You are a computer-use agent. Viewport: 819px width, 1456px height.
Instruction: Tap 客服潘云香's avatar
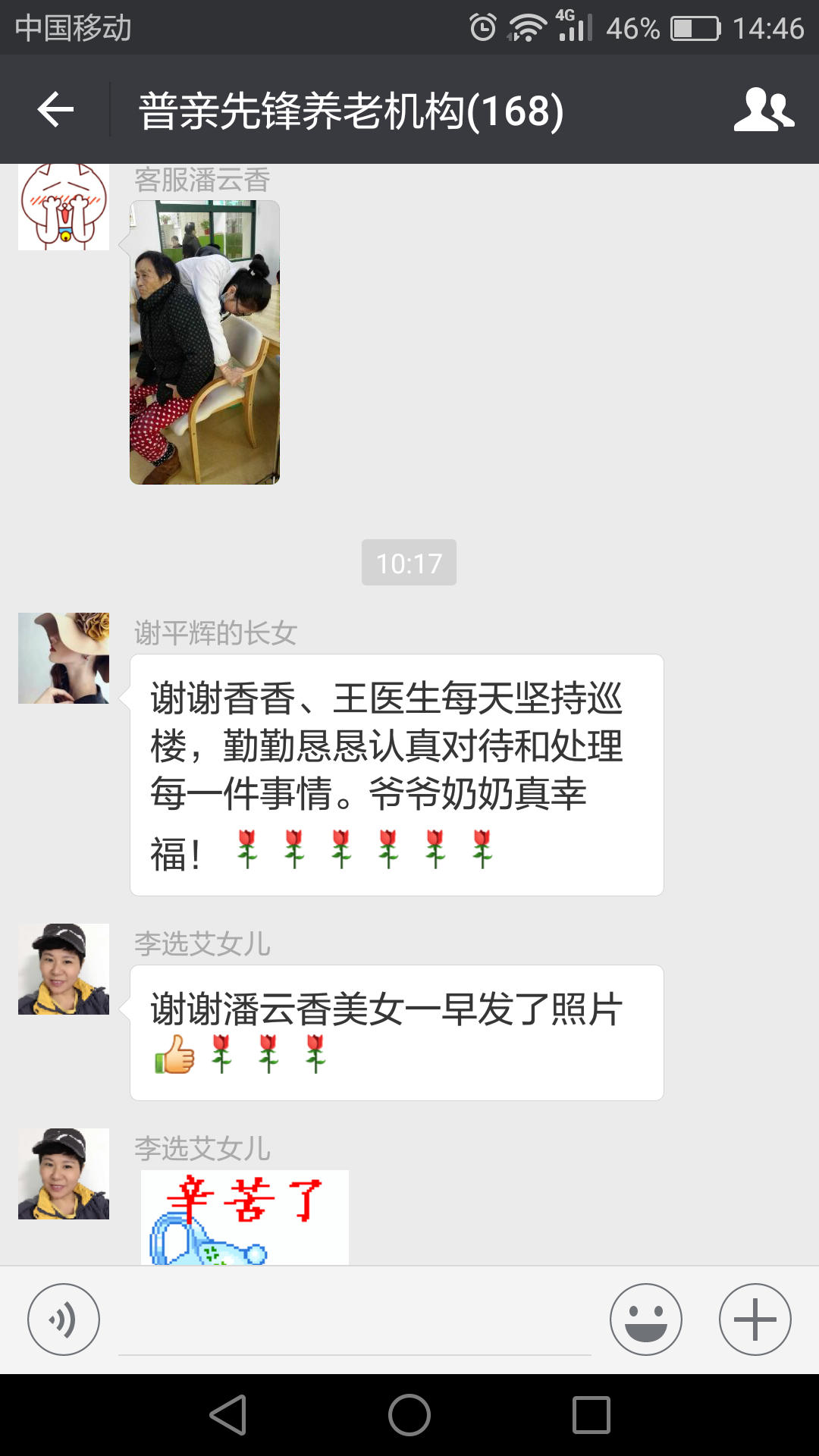(64, 206)
